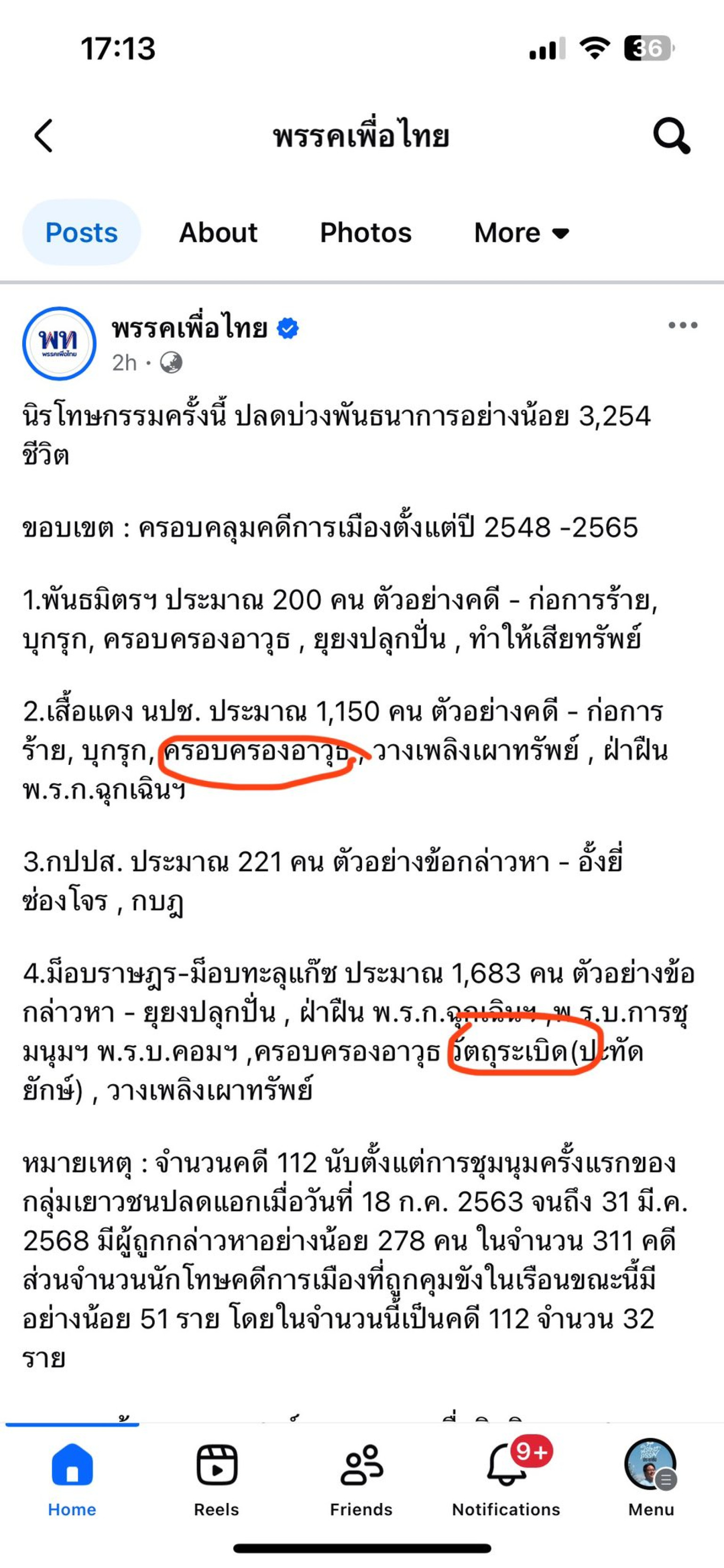
Task: Open the Menu tab
Action: (651, 1480)
